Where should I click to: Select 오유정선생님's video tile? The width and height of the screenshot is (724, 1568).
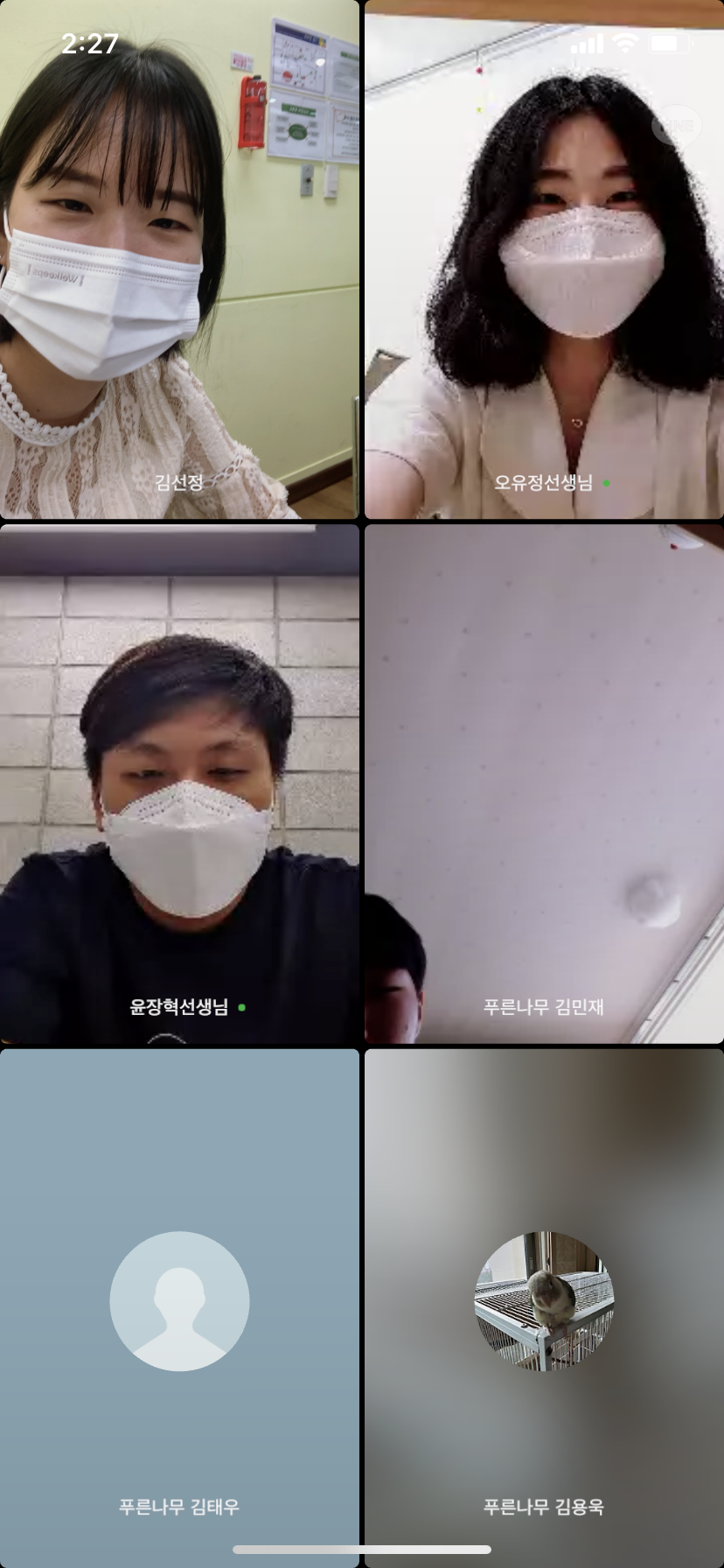tap(544, 259)
